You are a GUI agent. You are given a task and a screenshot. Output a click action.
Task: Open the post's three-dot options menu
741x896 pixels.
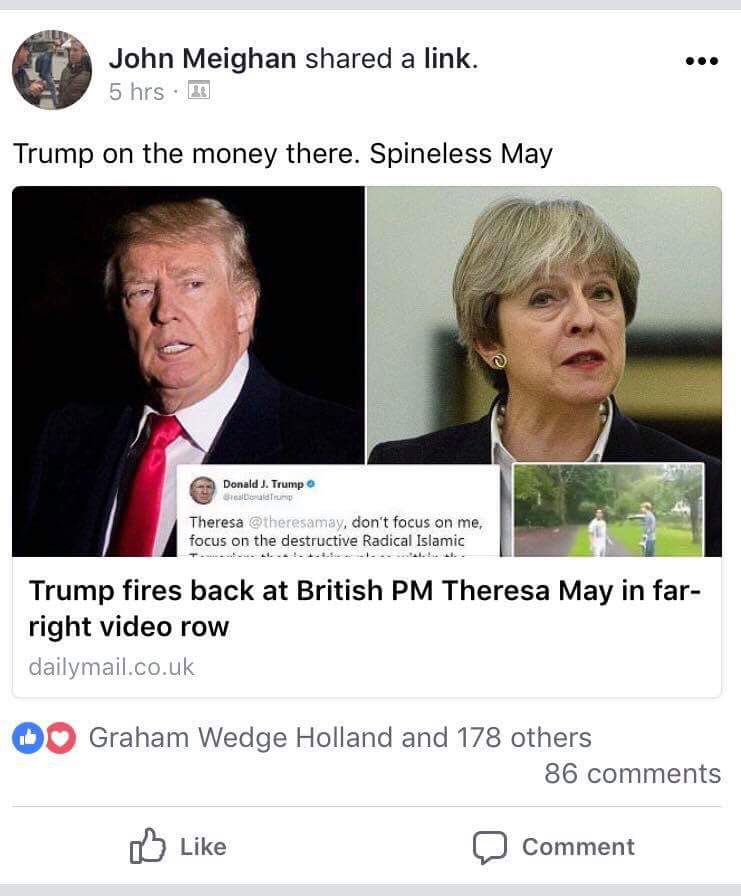coord(701,61)
